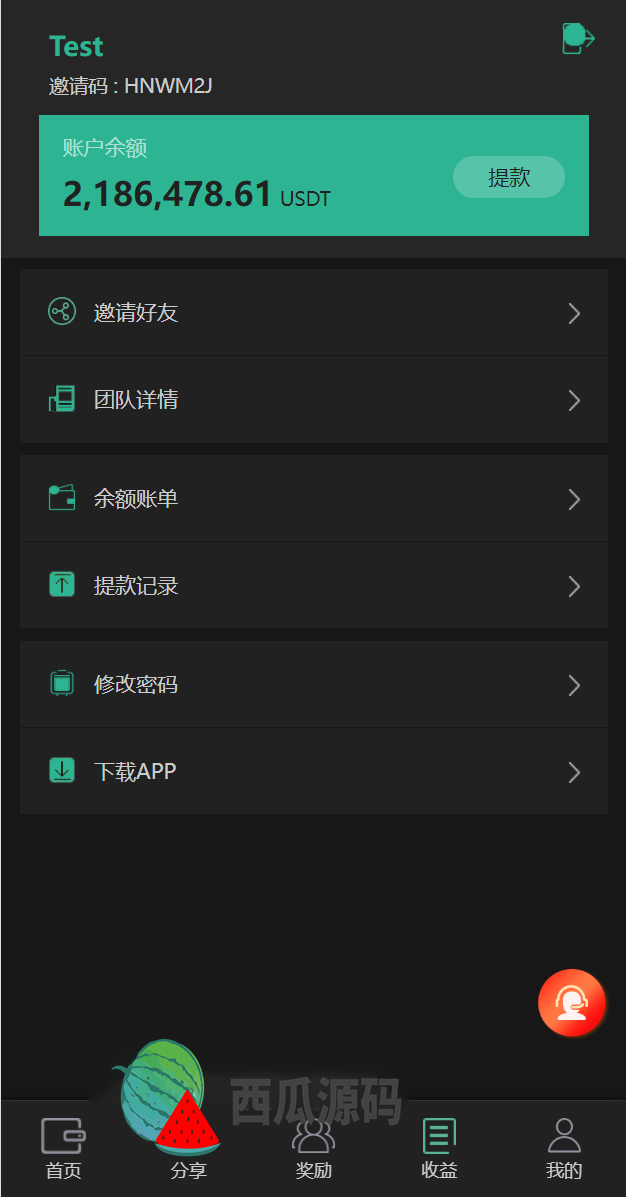Switch to the 收益 earnings tab
The image size is (626, 1197).
[439, 1149]
